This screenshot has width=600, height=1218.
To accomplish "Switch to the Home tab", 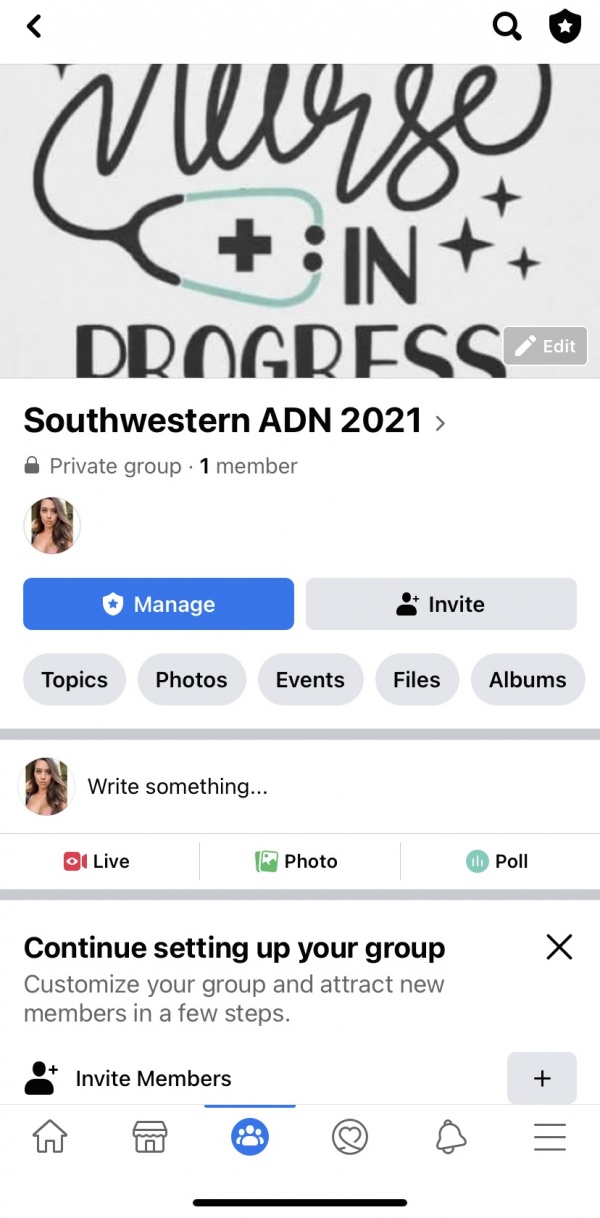I will [x=50, y=1136].
